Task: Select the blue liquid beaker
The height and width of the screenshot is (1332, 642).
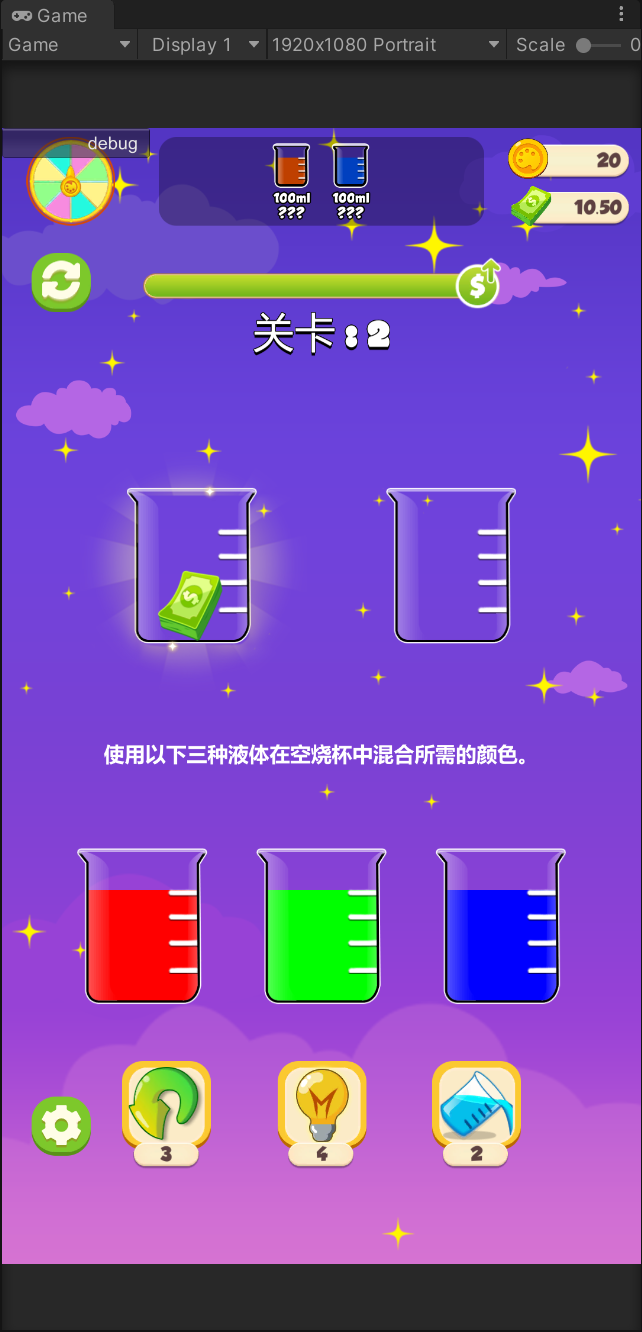Action: 500,930
